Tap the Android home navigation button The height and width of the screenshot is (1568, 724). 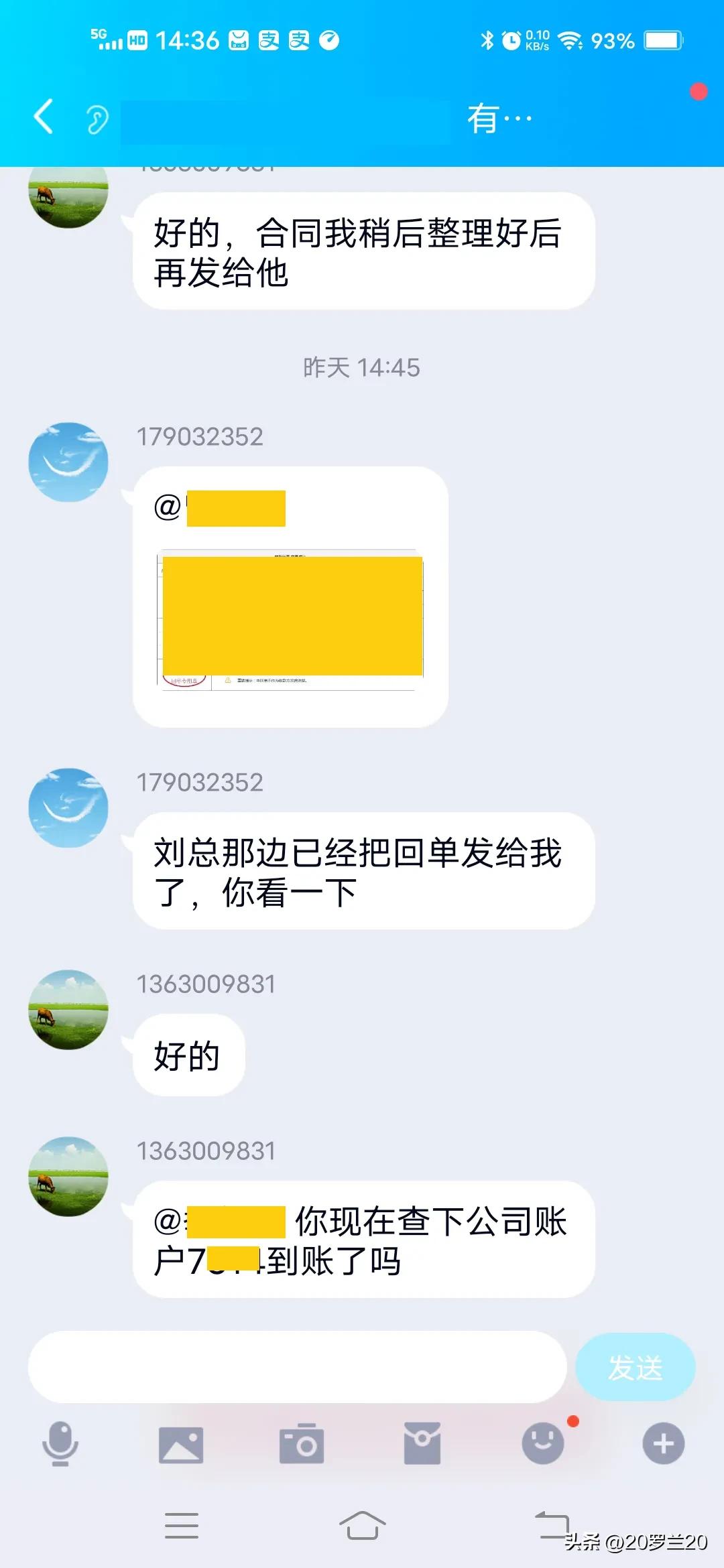362,1537
